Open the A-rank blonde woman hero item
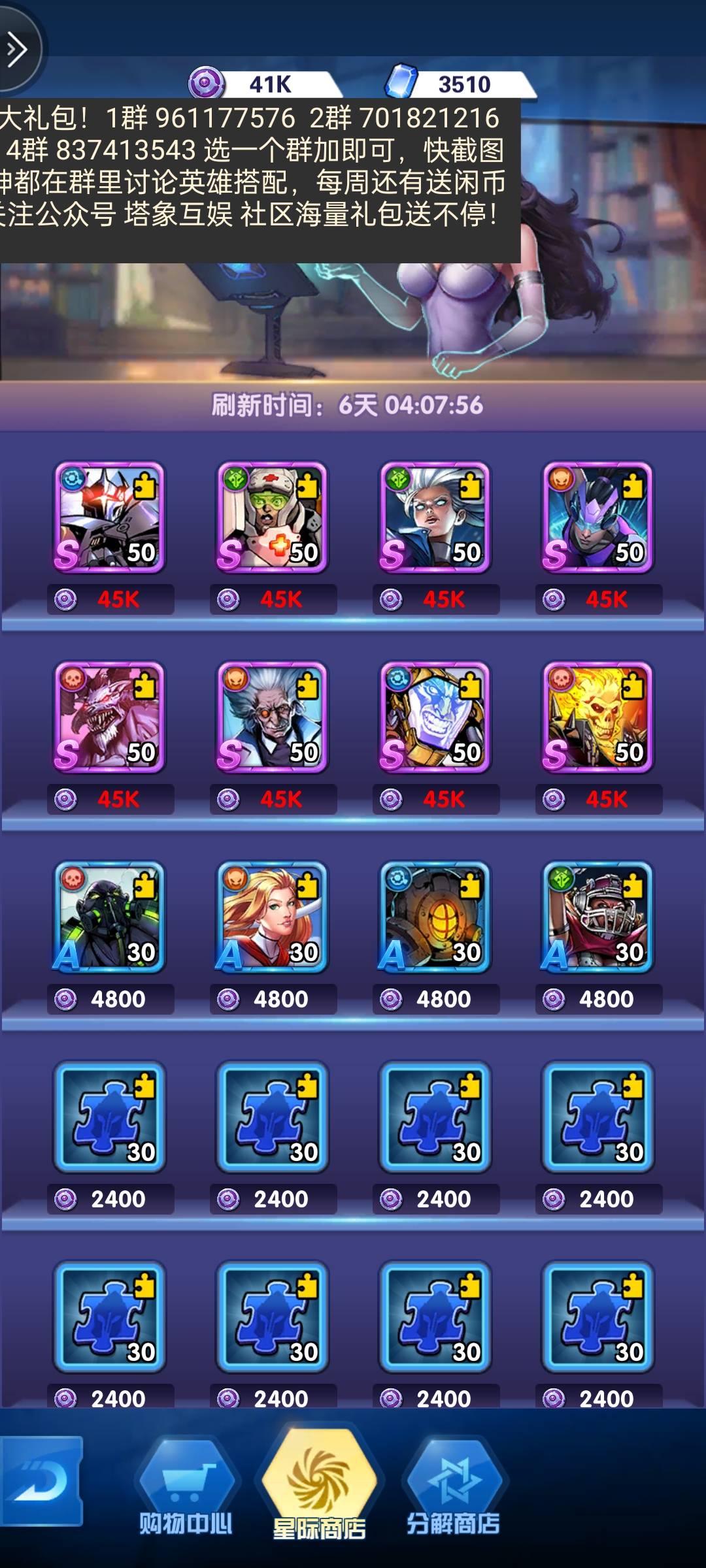Screen dimensions: 706x1568 tap(272, 917)
